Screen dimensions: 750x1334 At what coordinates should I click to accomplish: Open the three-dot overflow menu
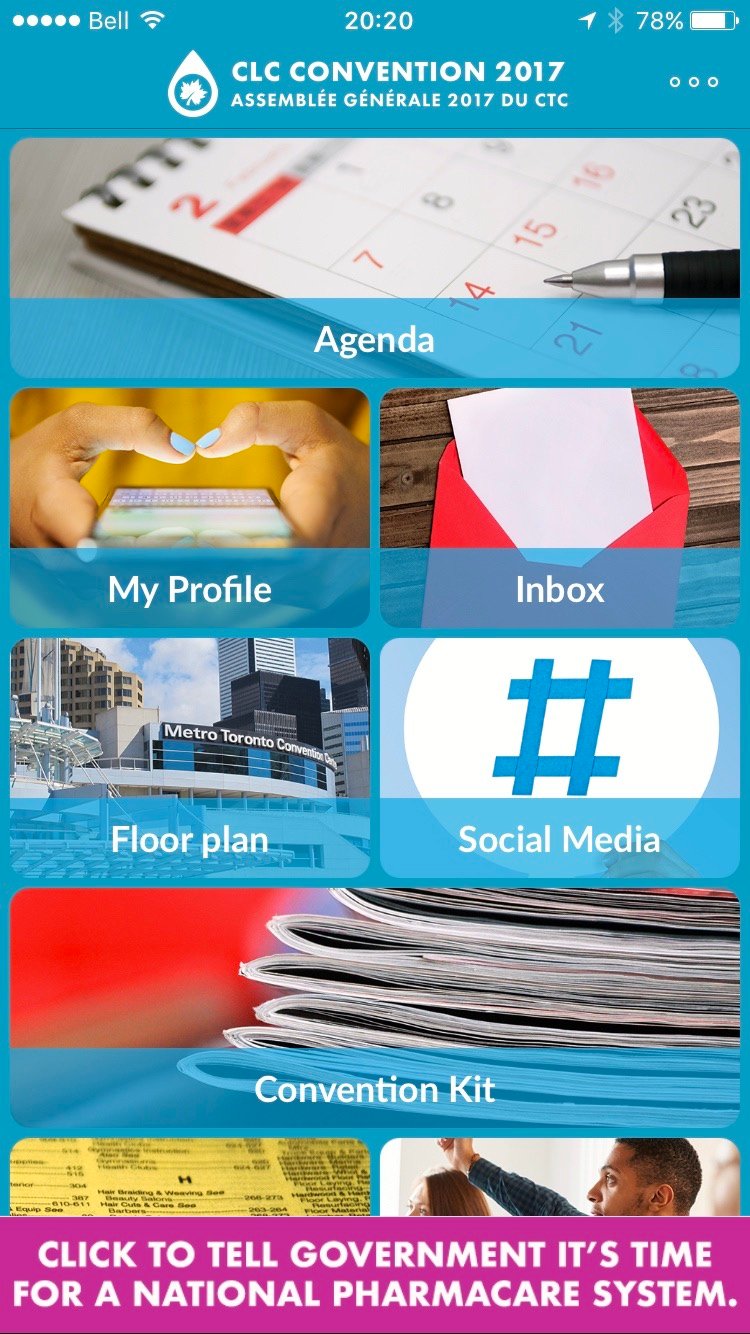(x=694, y=82)
